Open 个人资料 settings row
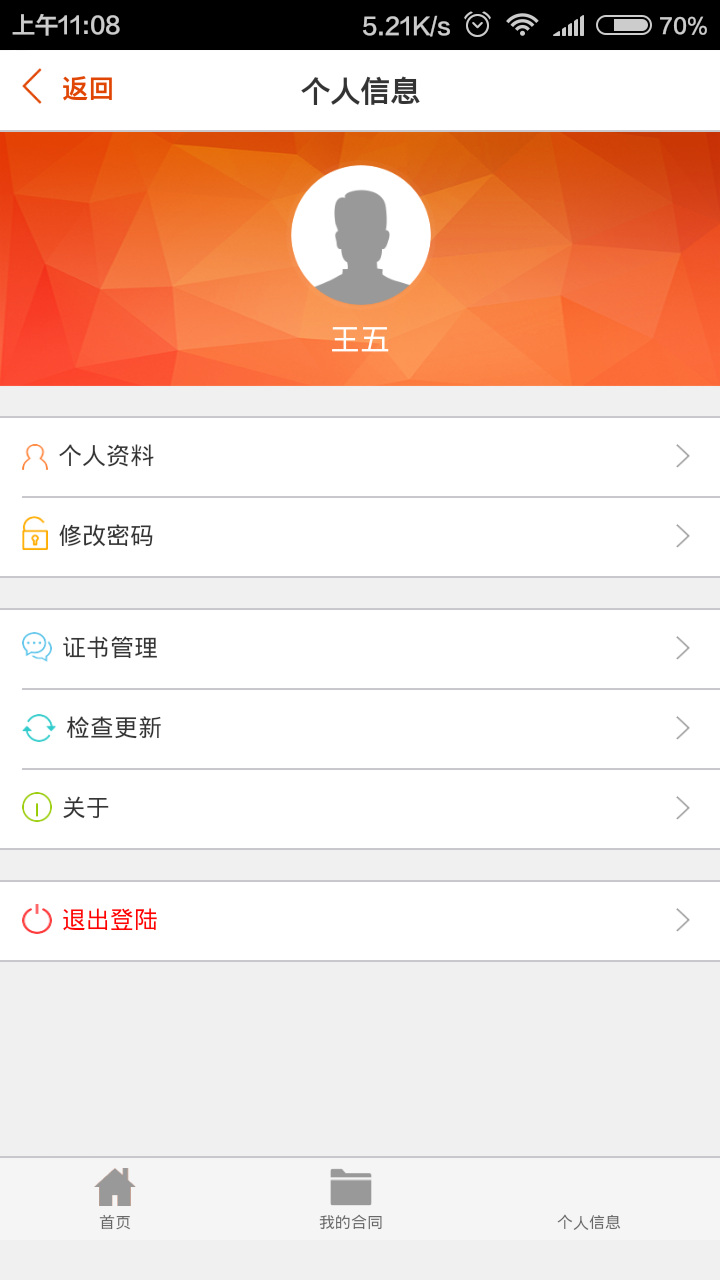Viewport: 720px width, 1280px height. coord(360,457)
